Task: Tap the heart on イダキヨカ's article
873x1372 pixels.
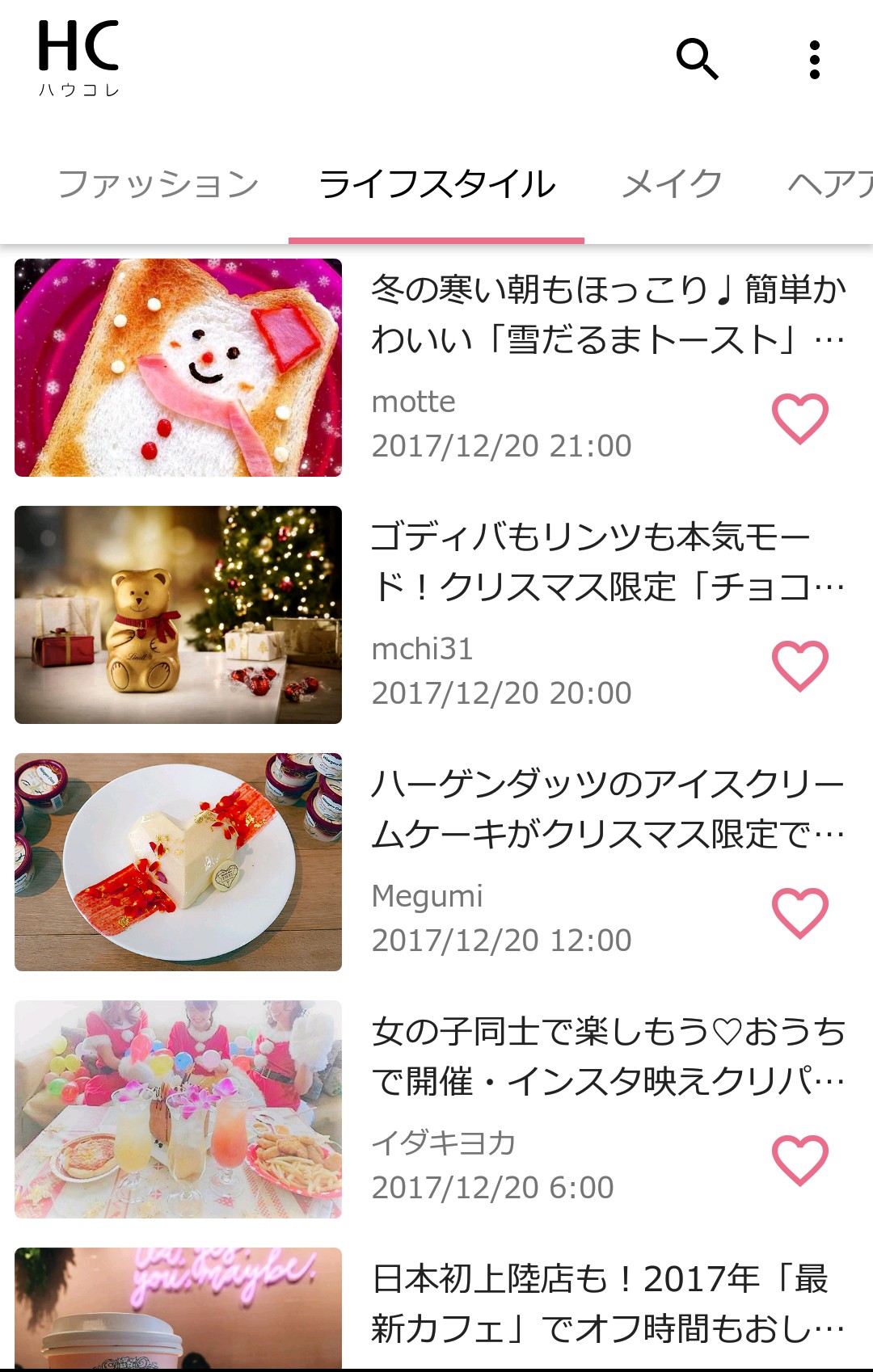Action: (799, 1160)
